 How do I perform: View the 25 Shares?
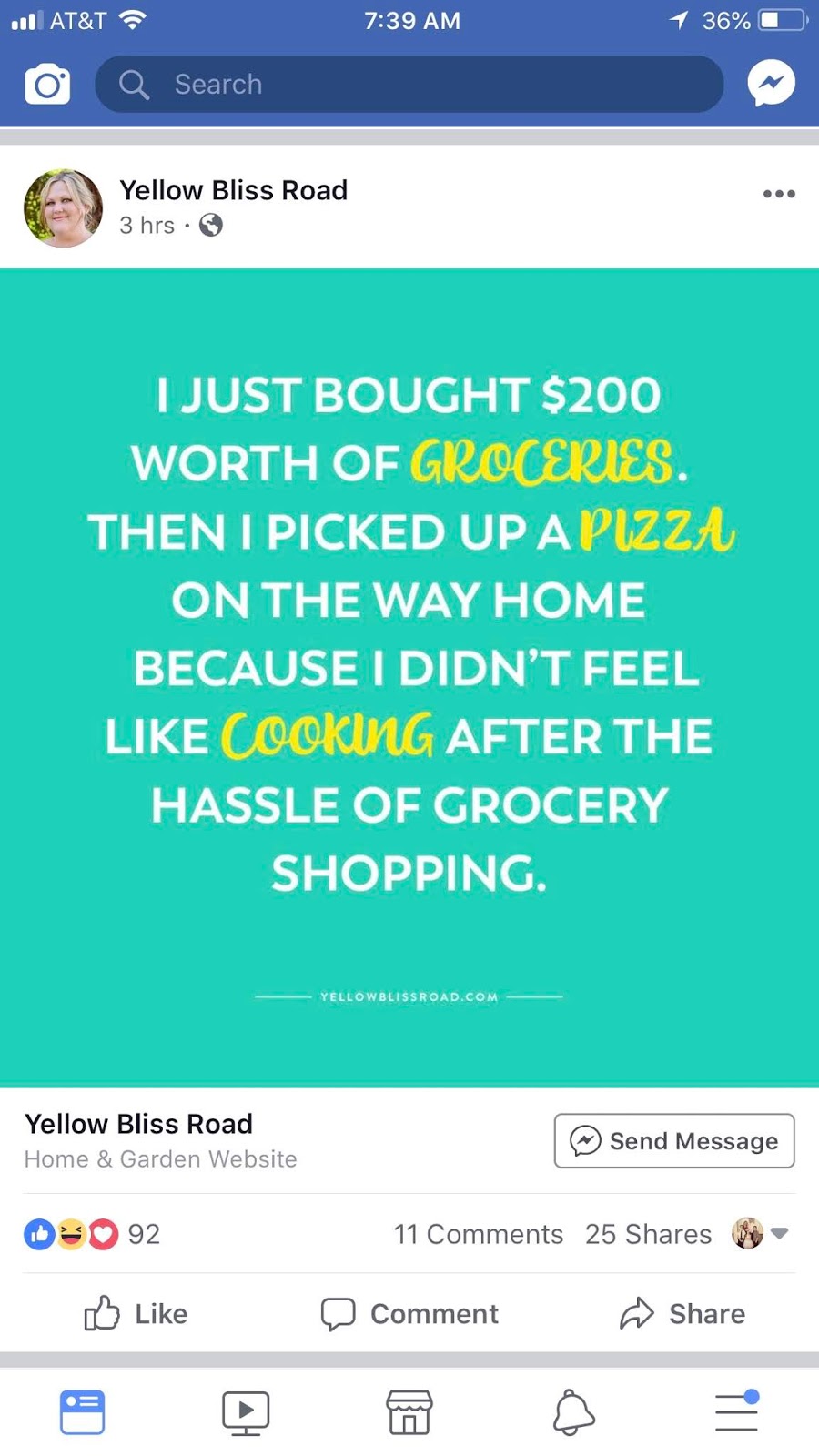point(648,1234)
